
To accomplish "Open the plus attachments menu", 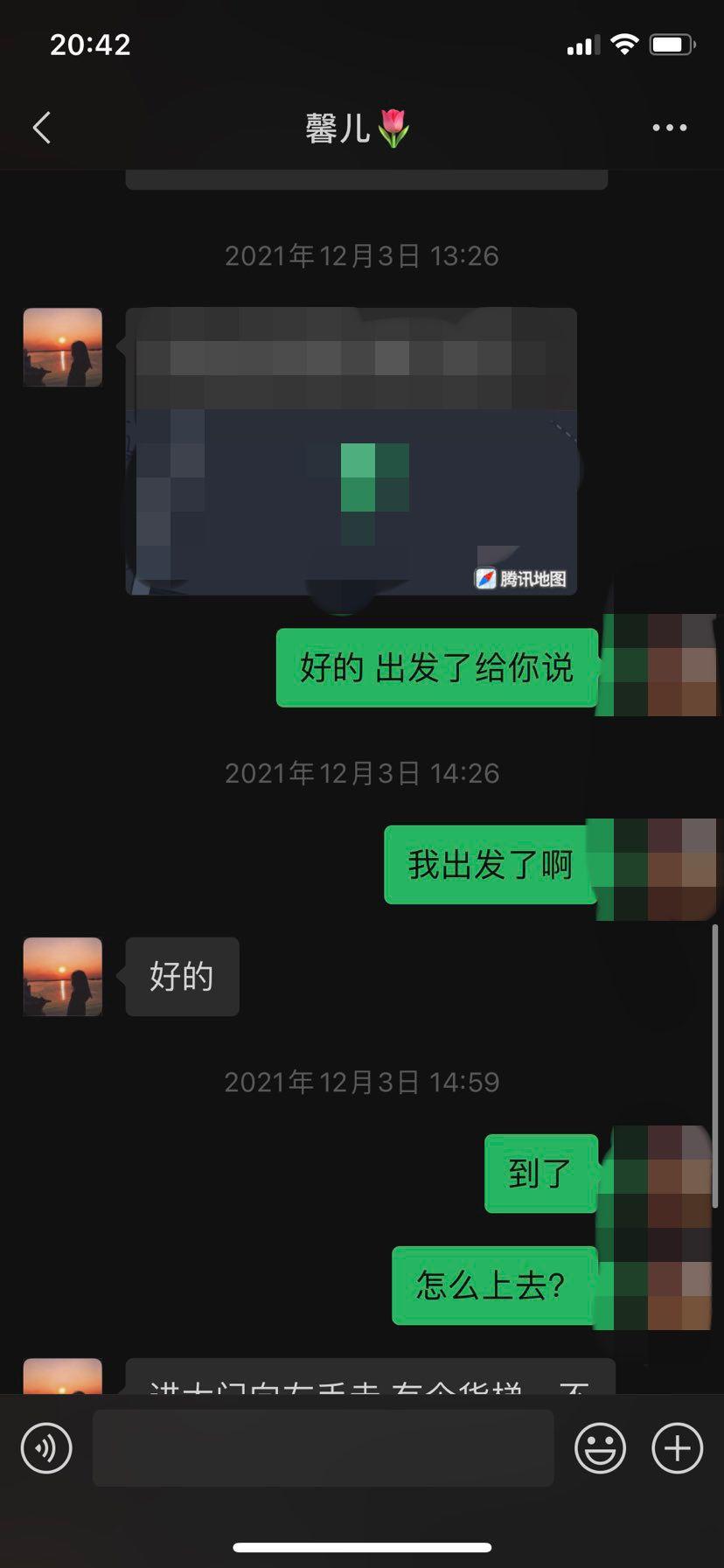I will (678, 1448).
